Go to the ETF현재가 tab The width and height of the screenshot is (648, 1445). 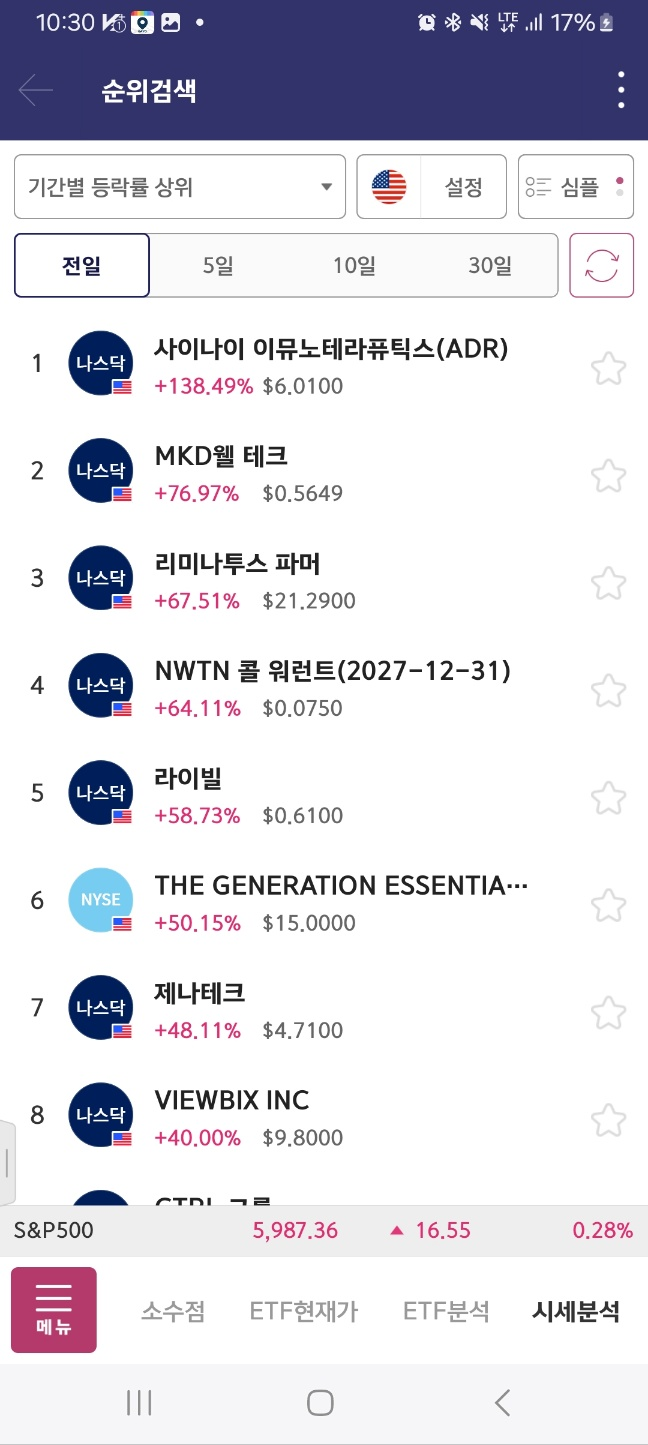tap(304, 1312)
